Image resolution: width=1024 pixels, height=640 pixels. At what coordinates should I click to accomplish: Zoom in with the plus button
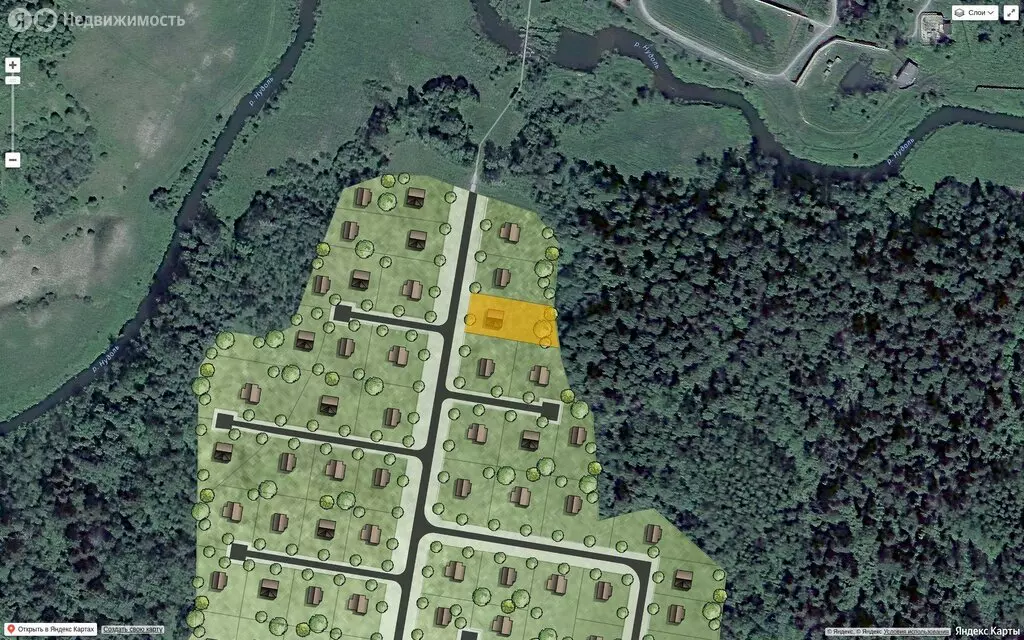pyautogui.click(x=12, y=65)
